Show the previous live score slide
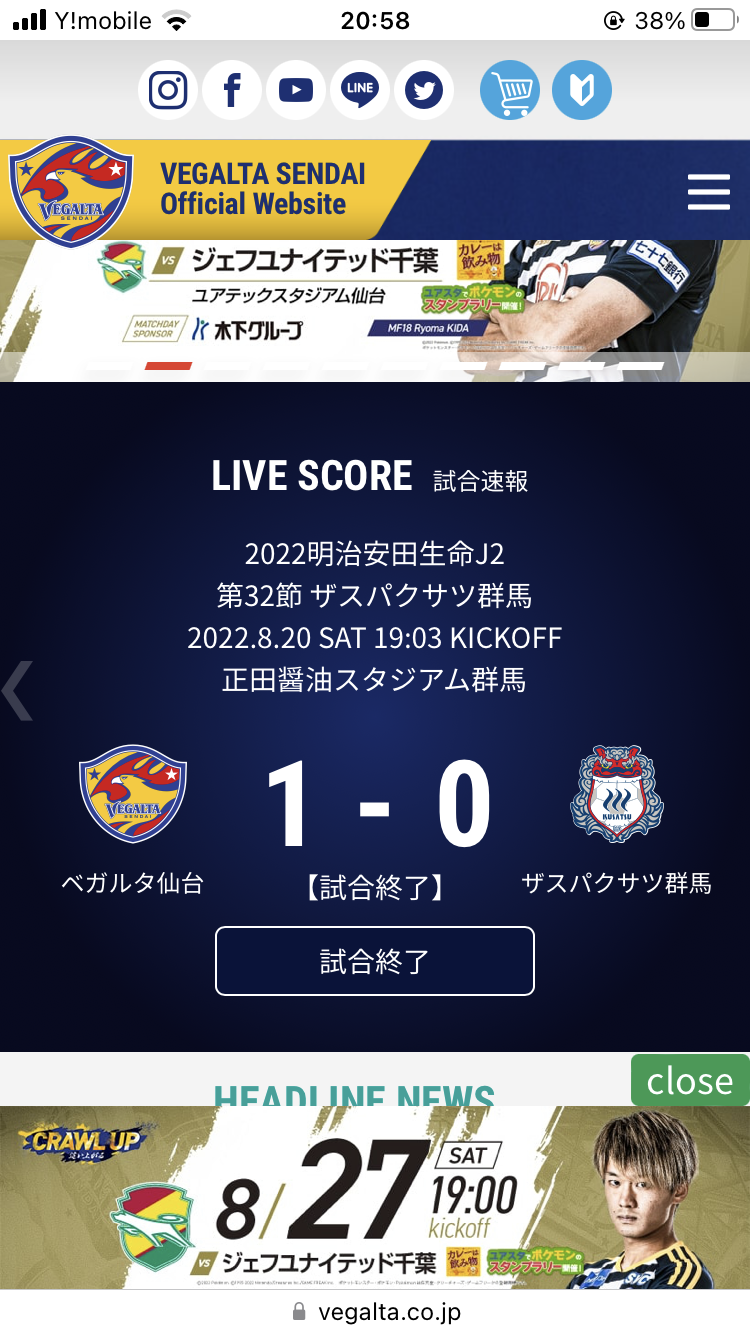The width and height of the screenshot is (750, 1334). pos(18,690)
